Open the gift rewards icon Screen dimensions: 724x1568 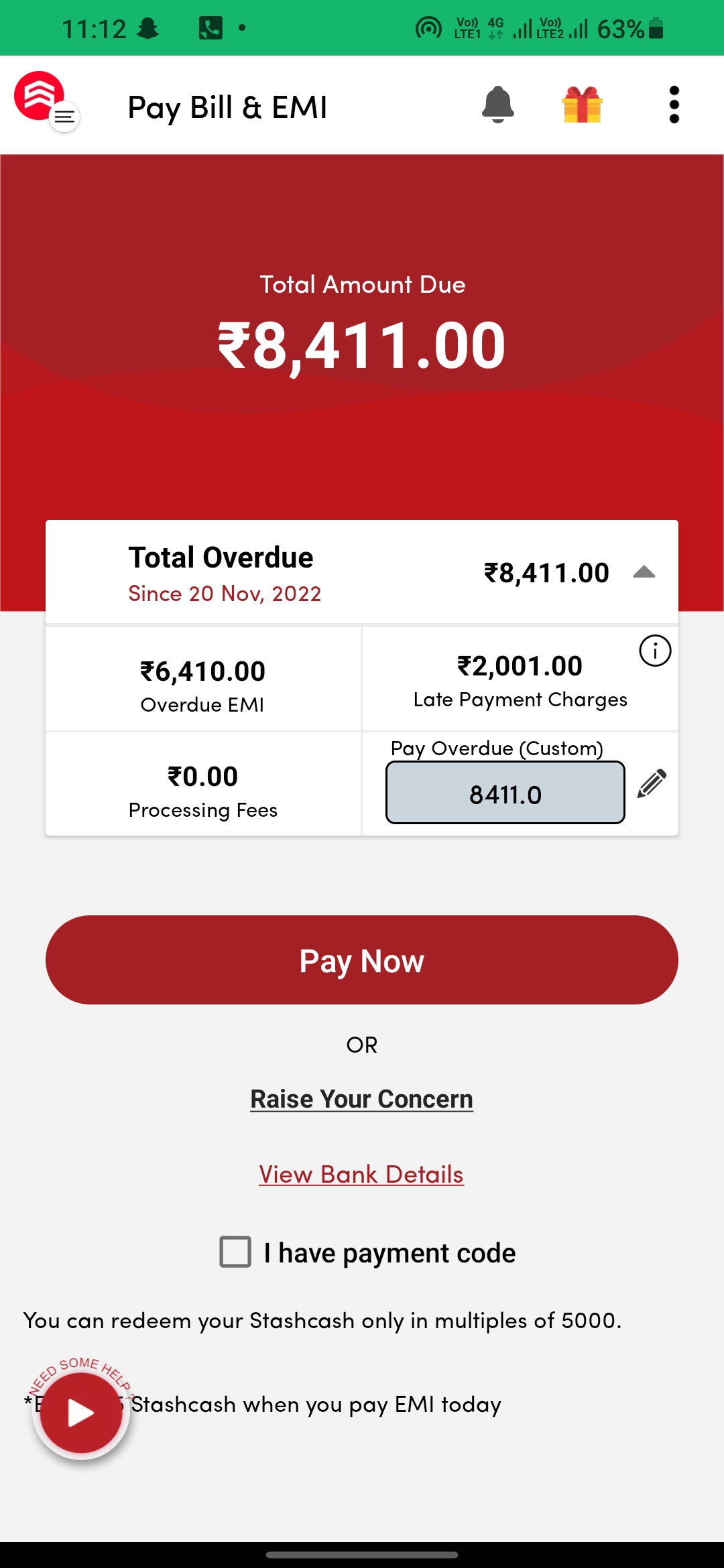pos(582,105)
